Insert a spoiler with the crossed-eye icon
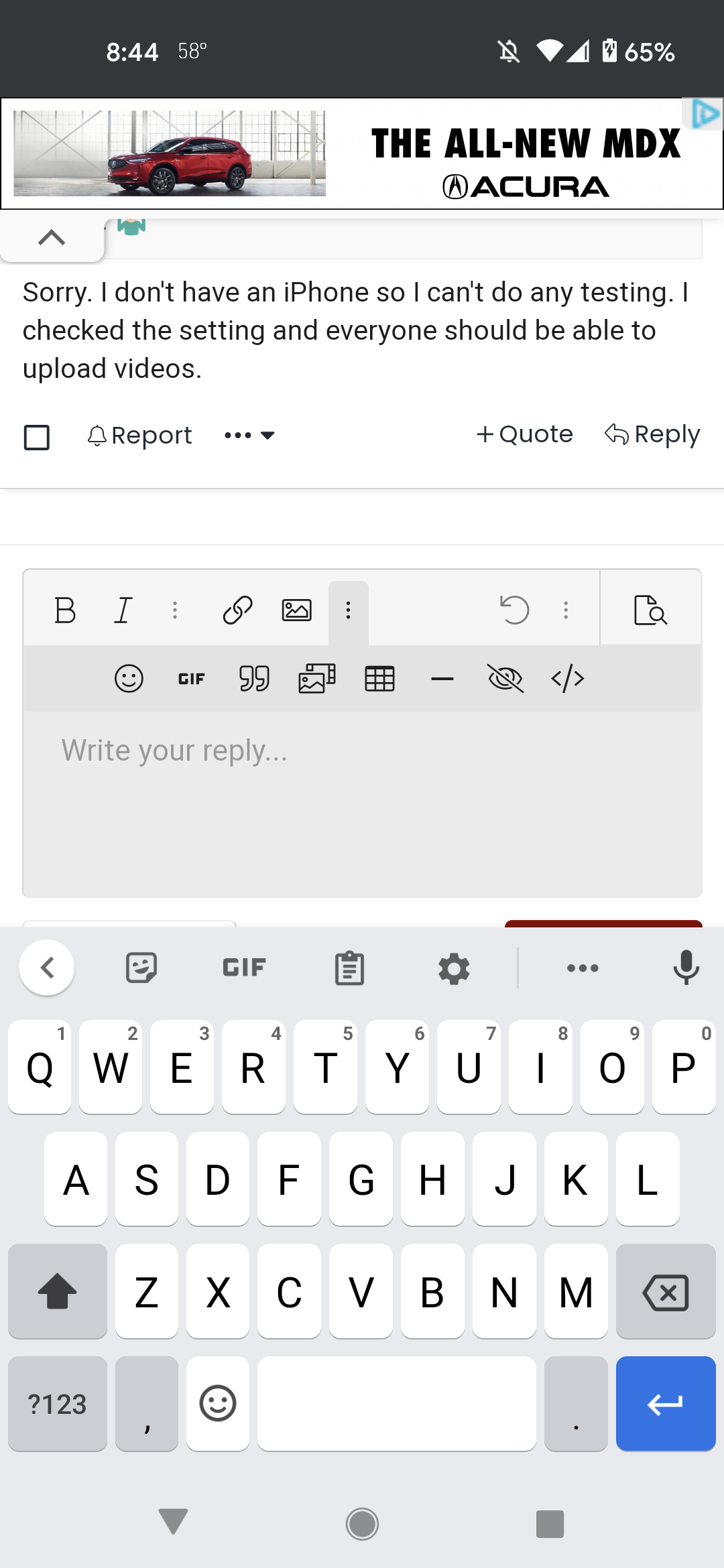Image resolution: width=724 pixels, height=1568 pixels. coord(505,678)
